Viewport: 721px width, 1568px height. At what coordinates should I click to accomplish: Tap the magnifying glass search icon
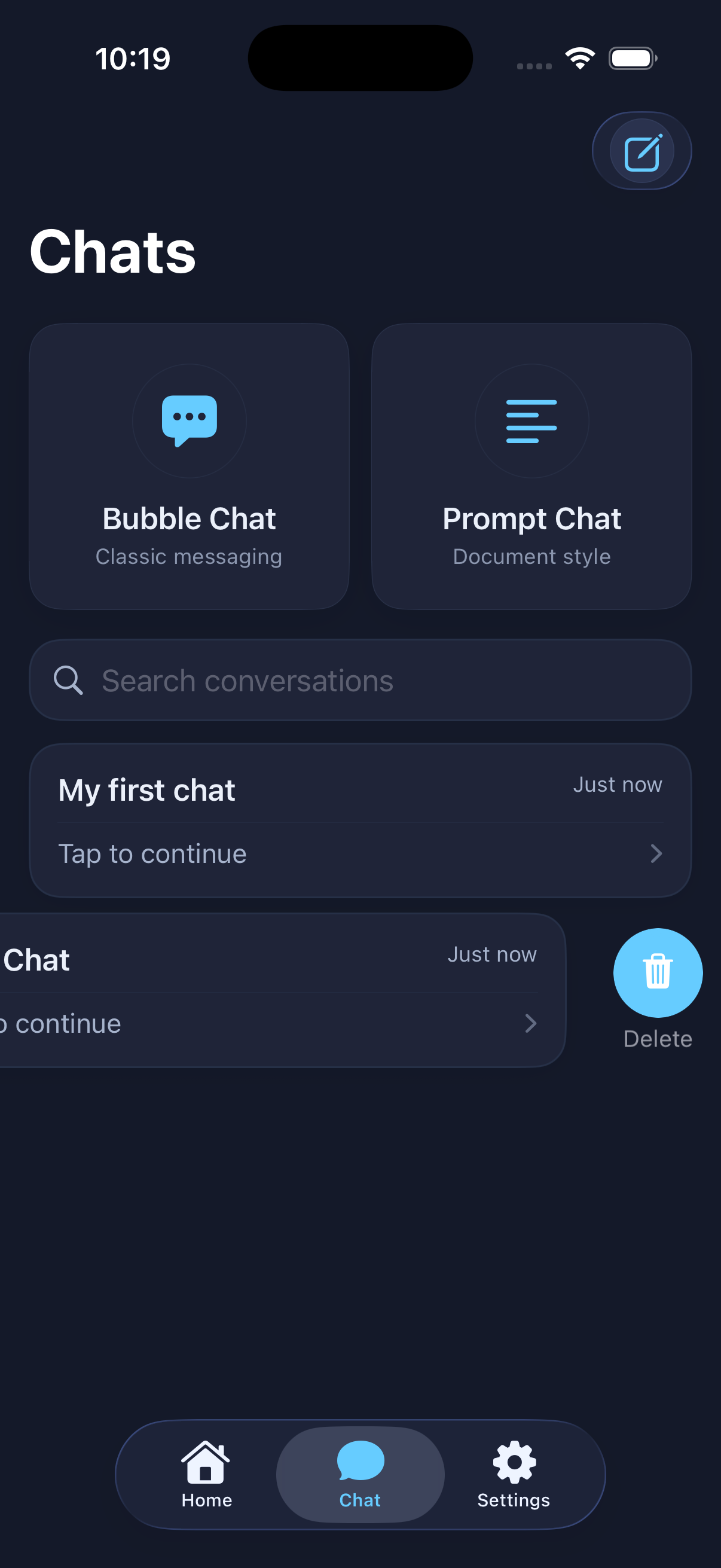[x=68, y=680]
